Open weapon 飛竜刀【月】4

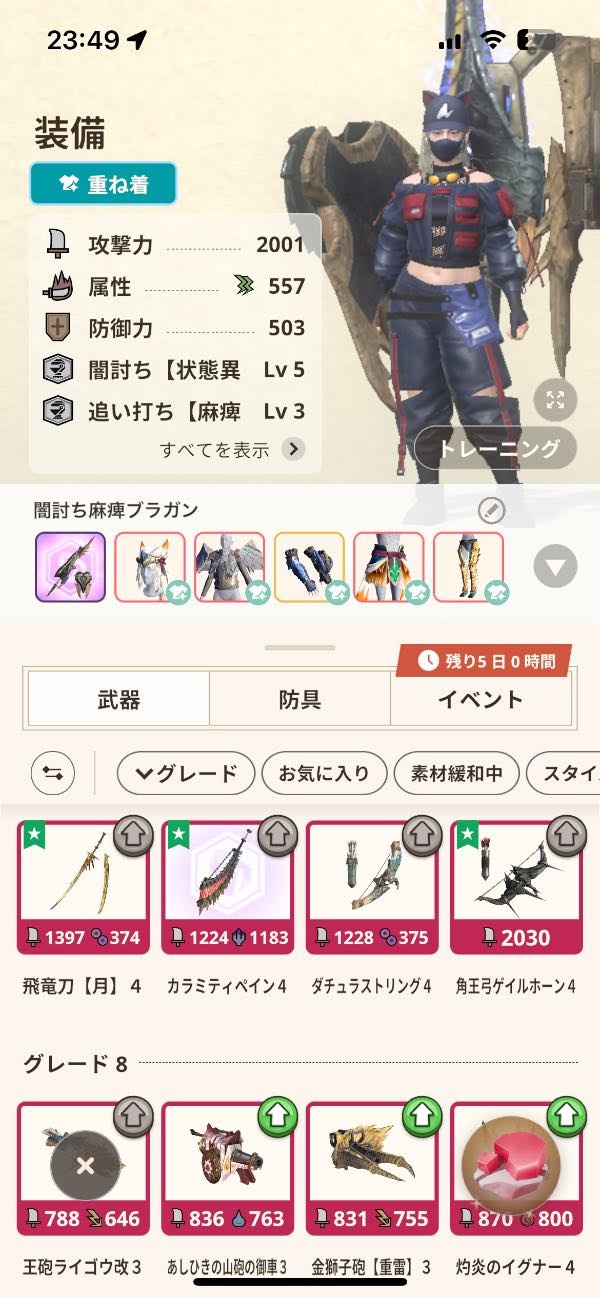pyautogui.click(x=83, y=887)
